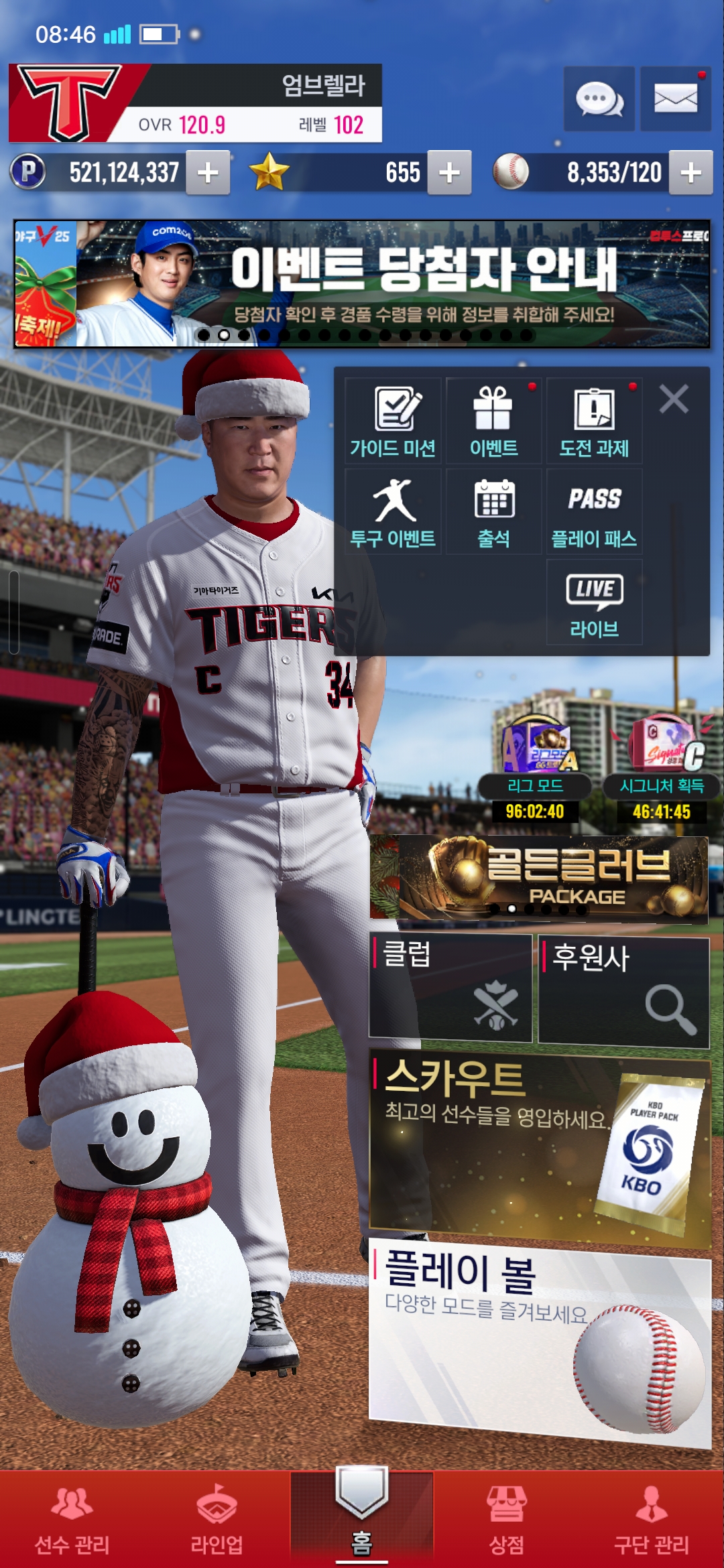This screenshot has height=1568, width=724.
Task: Add stars with the plus button
Action: pos(449,173)
